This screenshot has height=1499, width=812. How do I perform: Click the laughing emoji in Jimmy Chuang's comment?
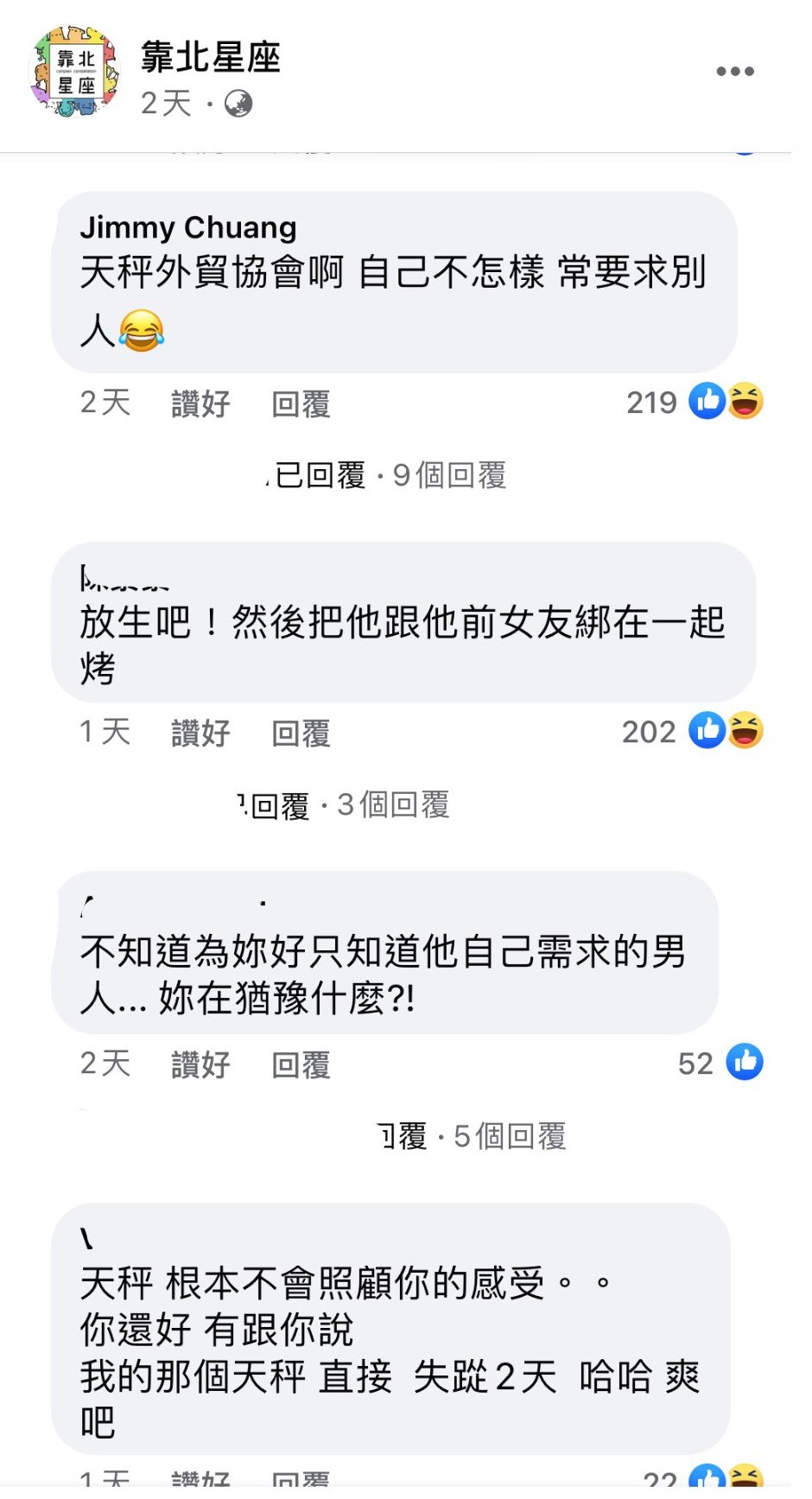tap(141, 331)
